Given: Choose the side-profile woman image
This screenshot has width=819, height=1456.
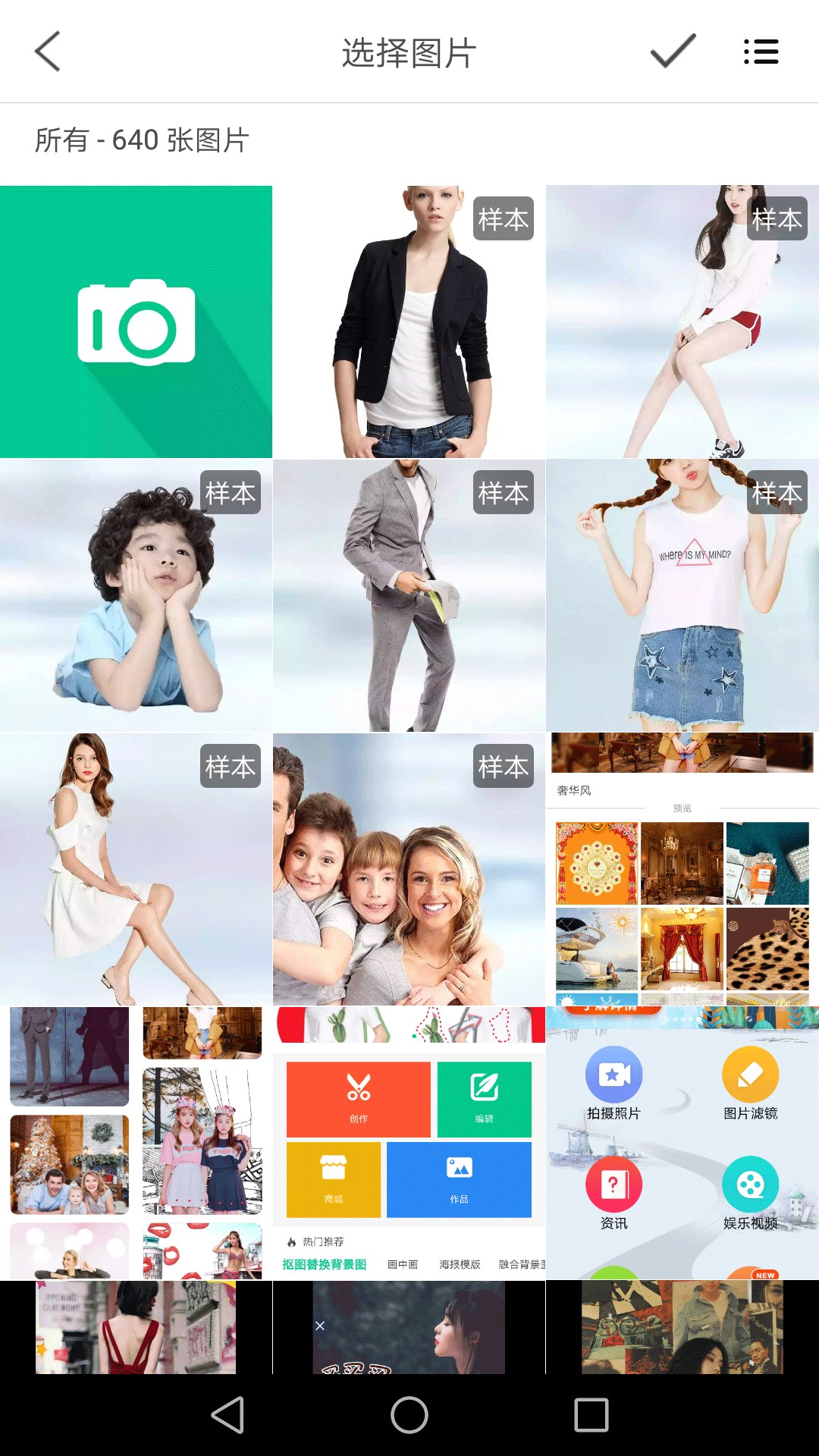Looking at the screenshot, I should (x=409, y=1327).
